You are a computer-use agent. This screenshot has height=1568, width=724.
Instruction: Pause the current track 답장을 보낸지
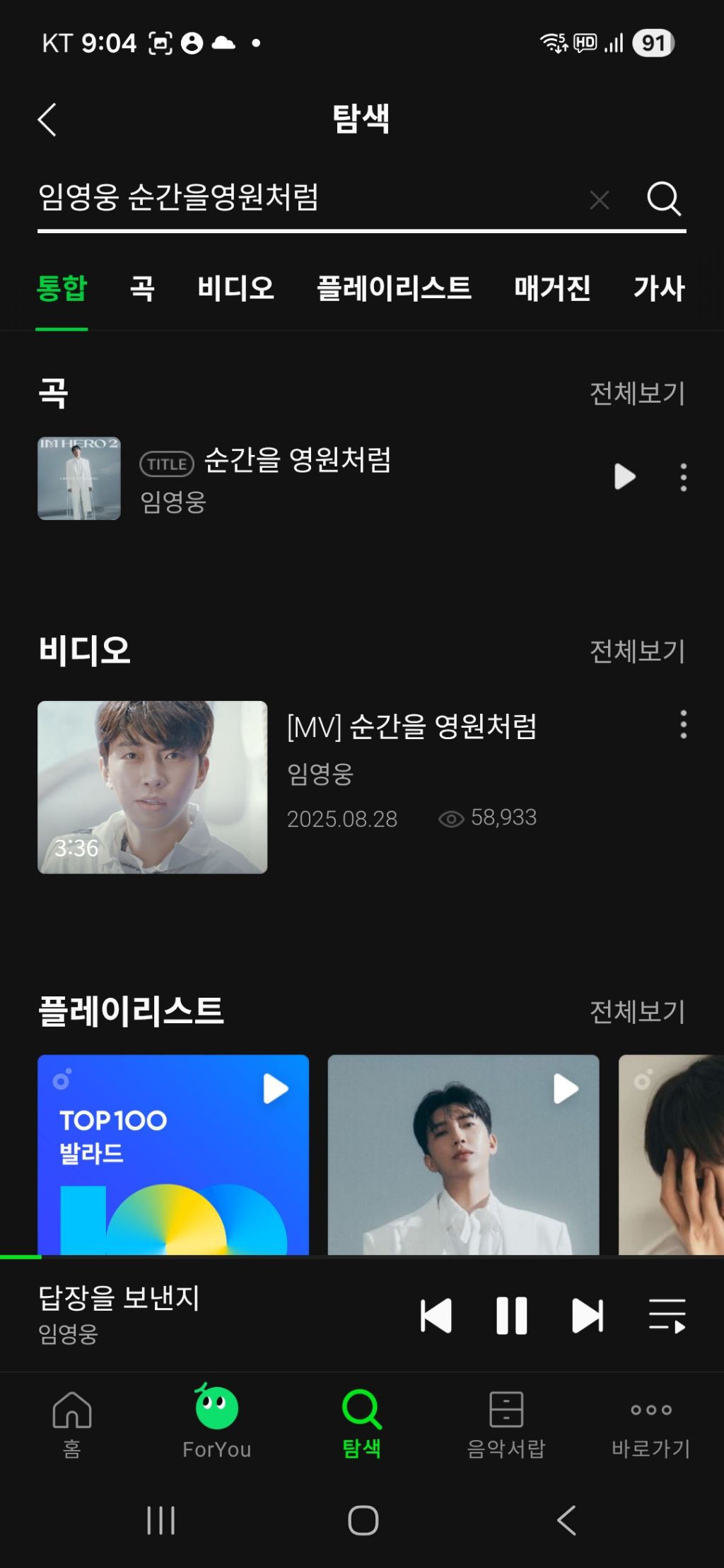click(x=511, y=1316)
